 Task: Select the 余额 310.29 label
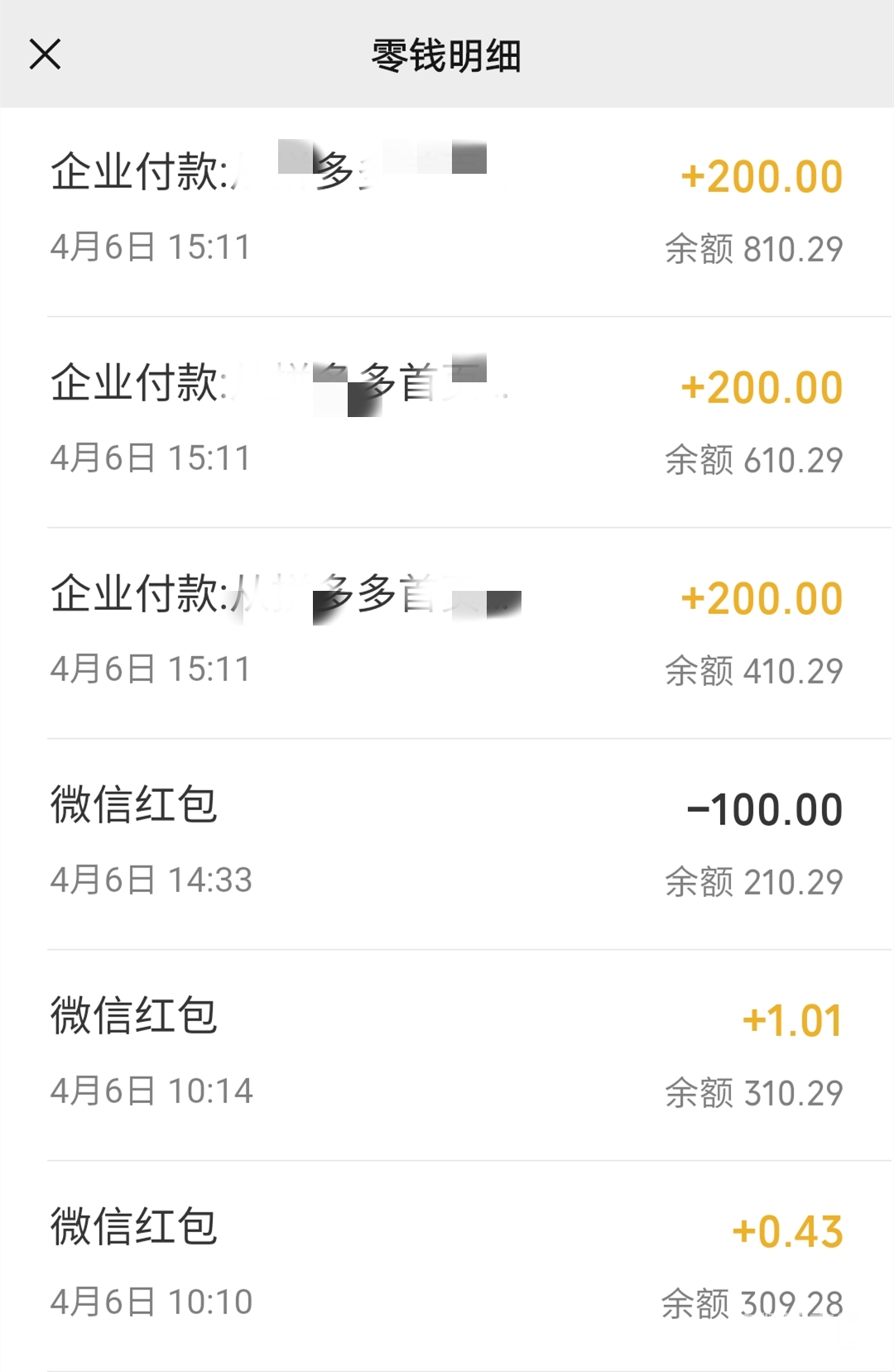[753, 1092]
